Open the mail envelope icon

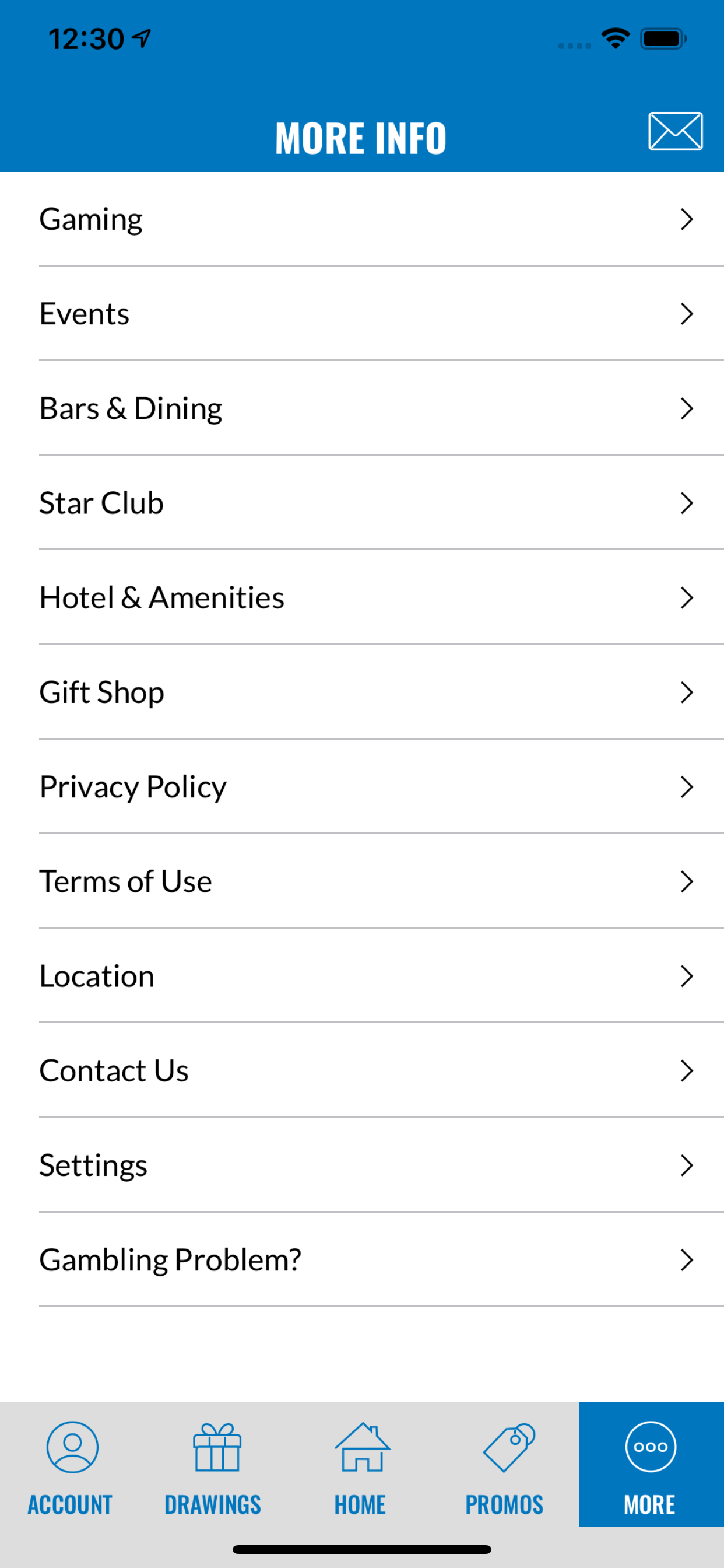coord(676,131)
